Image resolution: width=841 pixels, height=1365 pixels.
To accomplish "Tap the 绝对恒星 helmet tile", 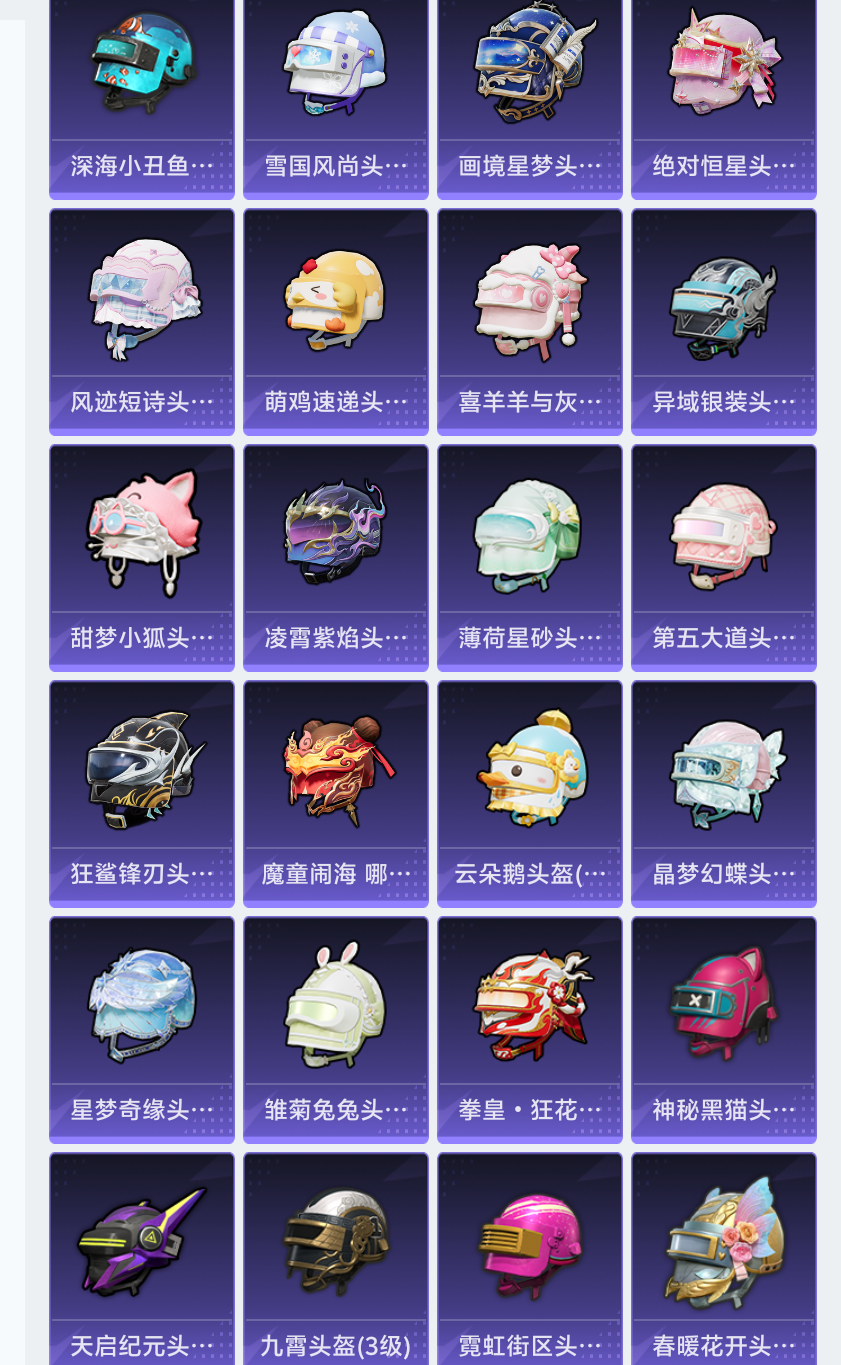I will pos(724,99).
